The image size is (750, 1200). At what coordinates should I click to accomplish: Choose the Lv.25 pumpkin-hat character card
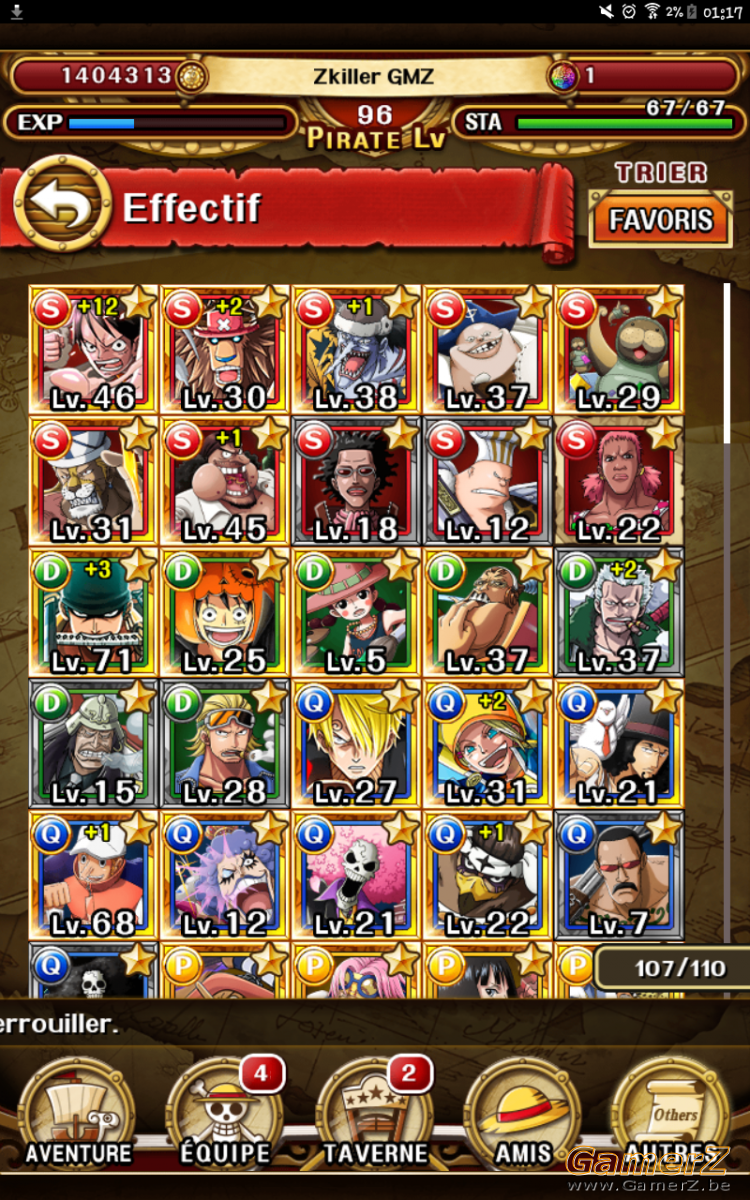click(x=225, y=612)
